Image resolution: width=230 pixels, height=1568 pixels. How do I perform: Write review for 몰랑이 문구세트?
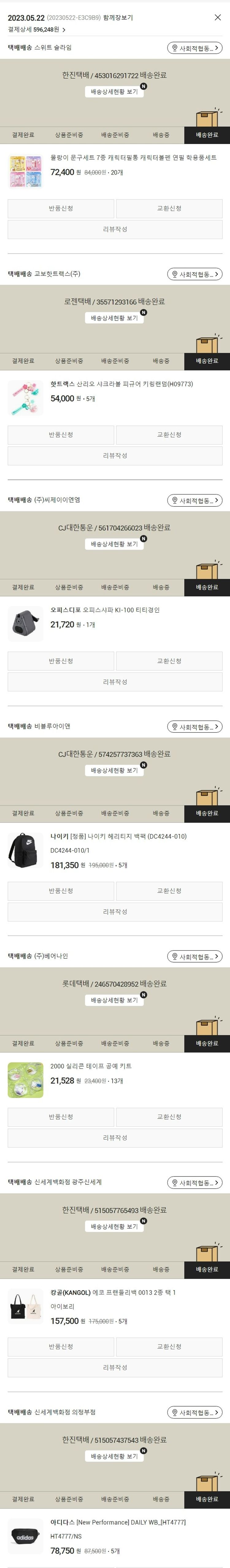[115, 229]
